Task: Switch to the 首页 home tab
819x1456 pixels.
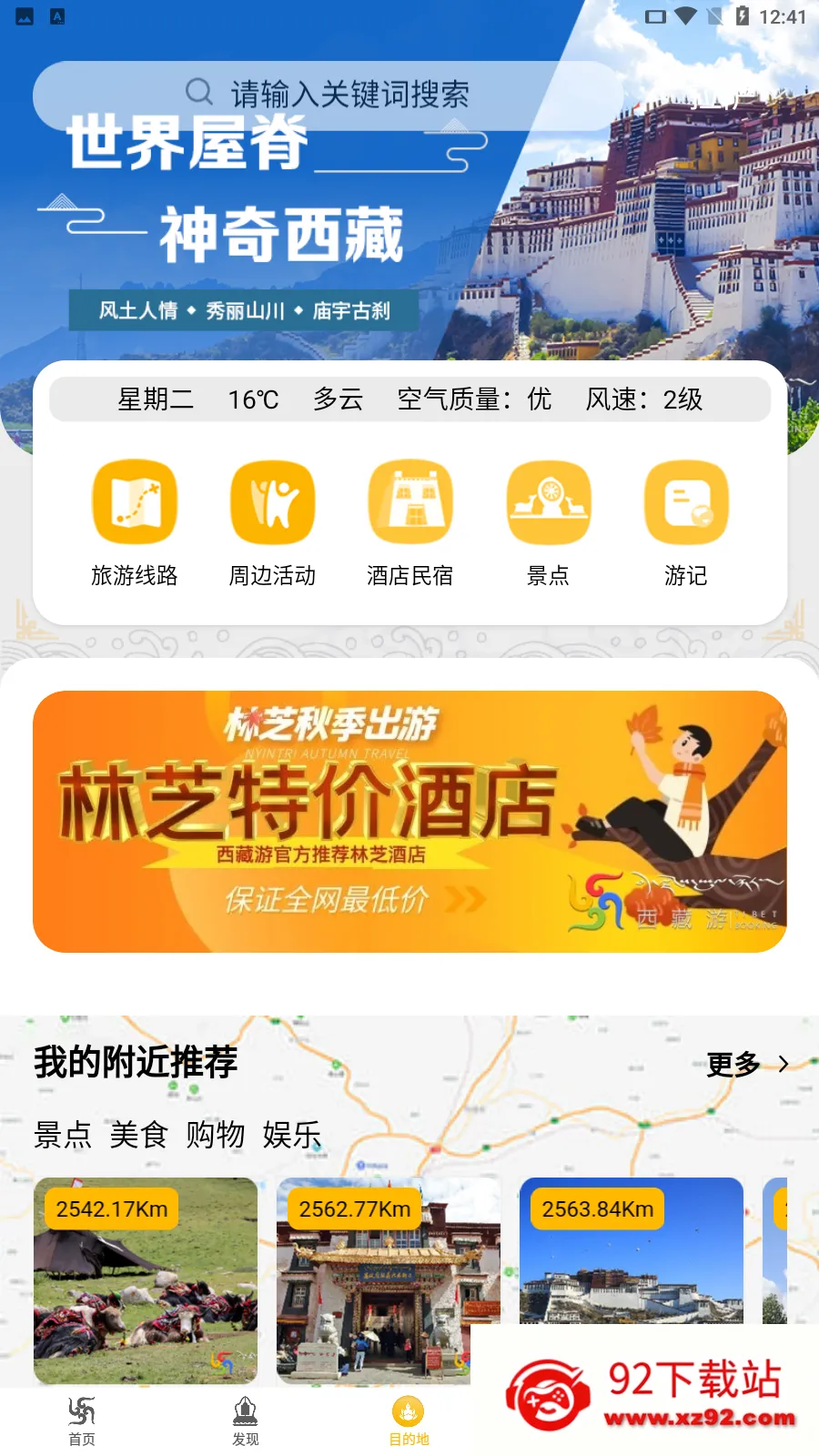Action: tap(82, 1421)
